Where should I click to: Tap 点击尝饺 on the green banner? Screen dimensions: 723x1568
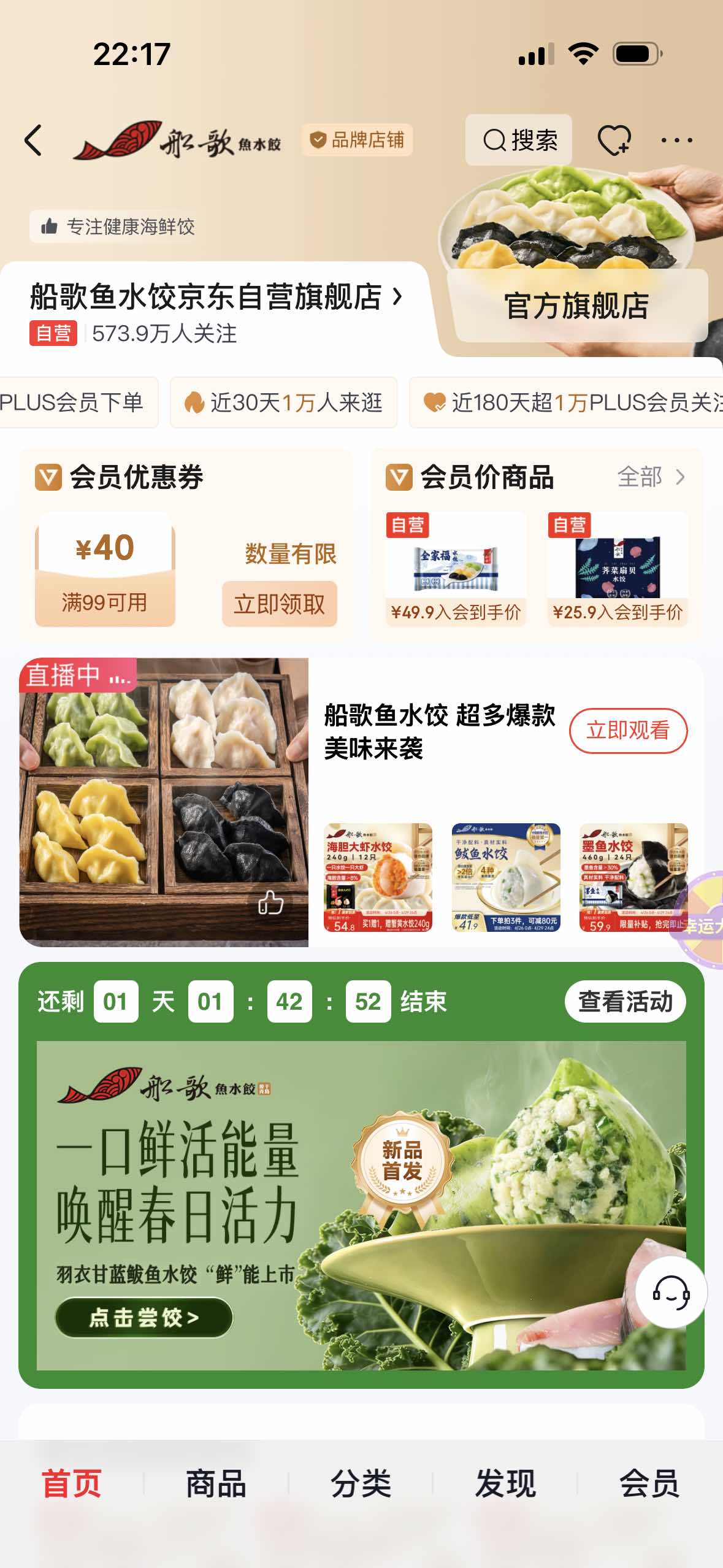[144, 1317]
